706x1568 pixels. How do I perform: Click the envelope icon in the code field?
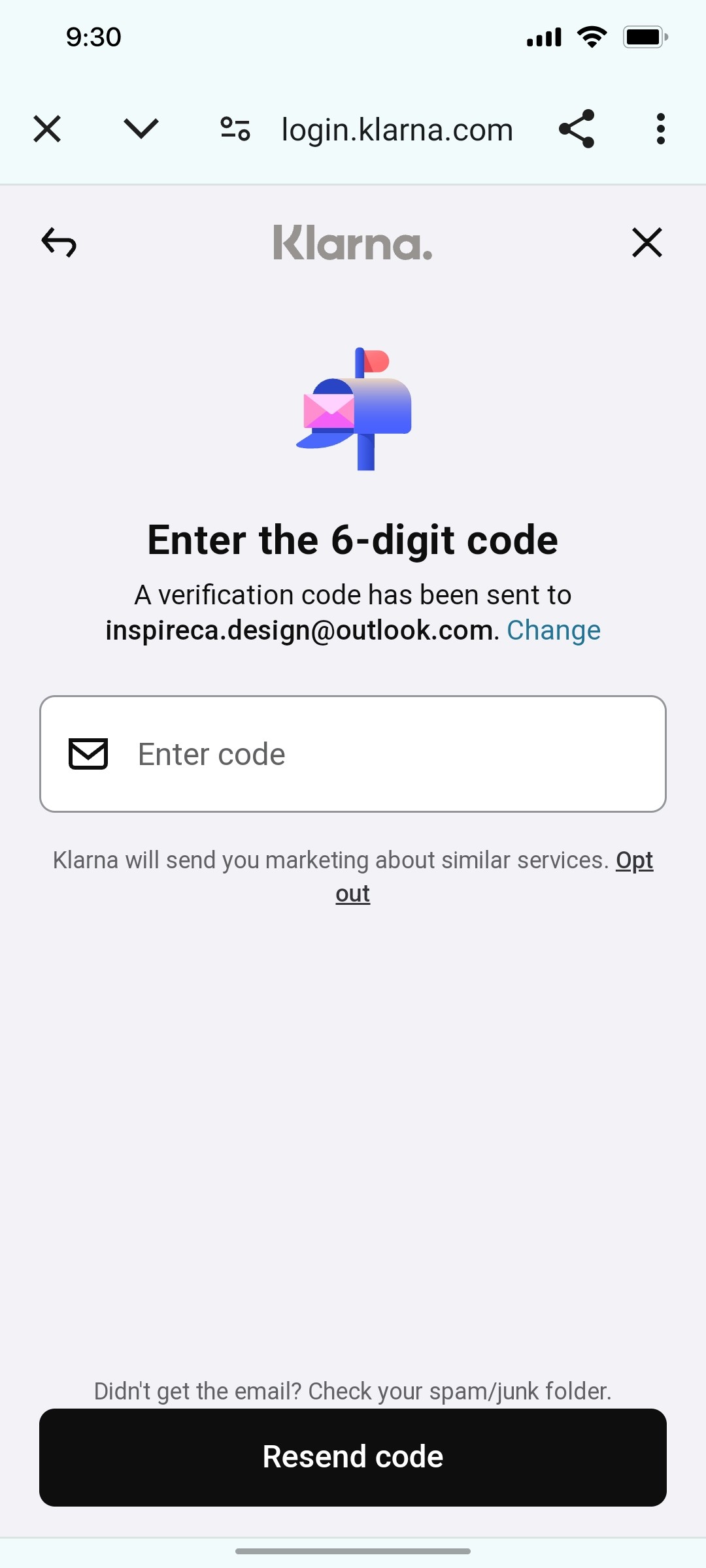(x=90, y=753)
